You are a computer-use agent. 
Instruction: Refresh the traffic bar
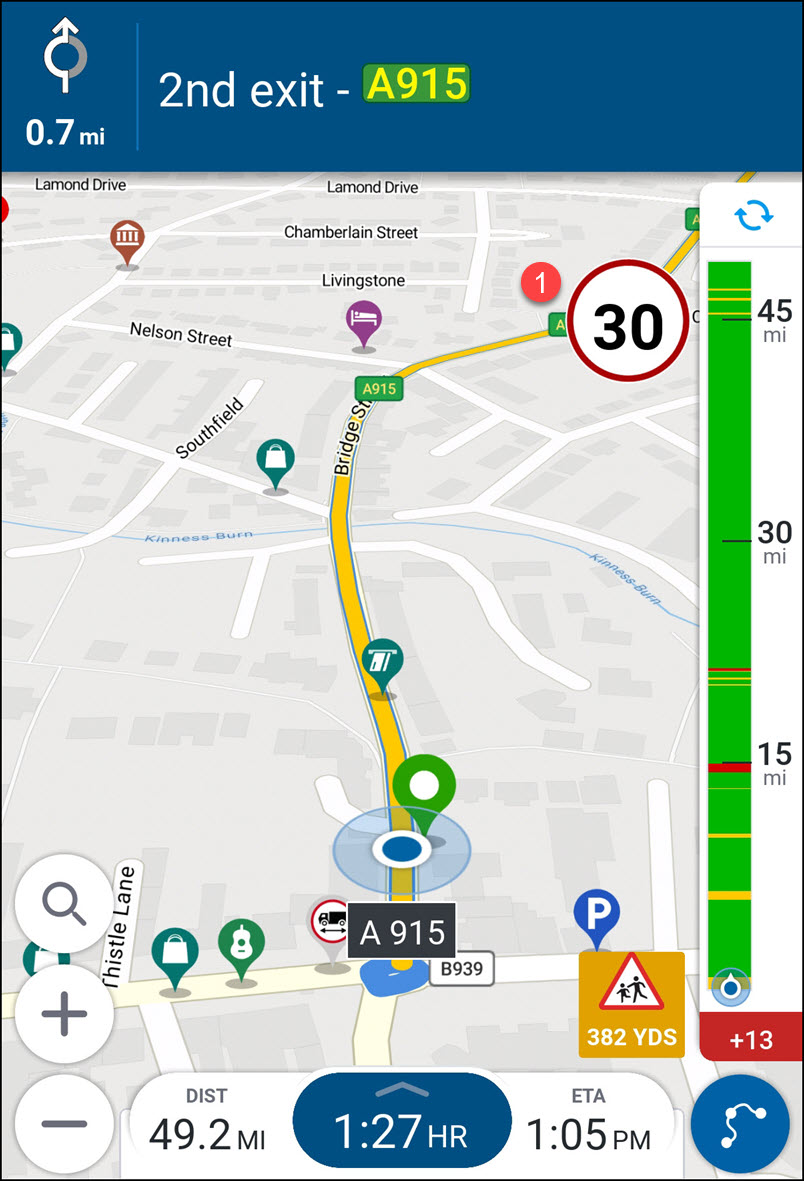click(753, 216)
